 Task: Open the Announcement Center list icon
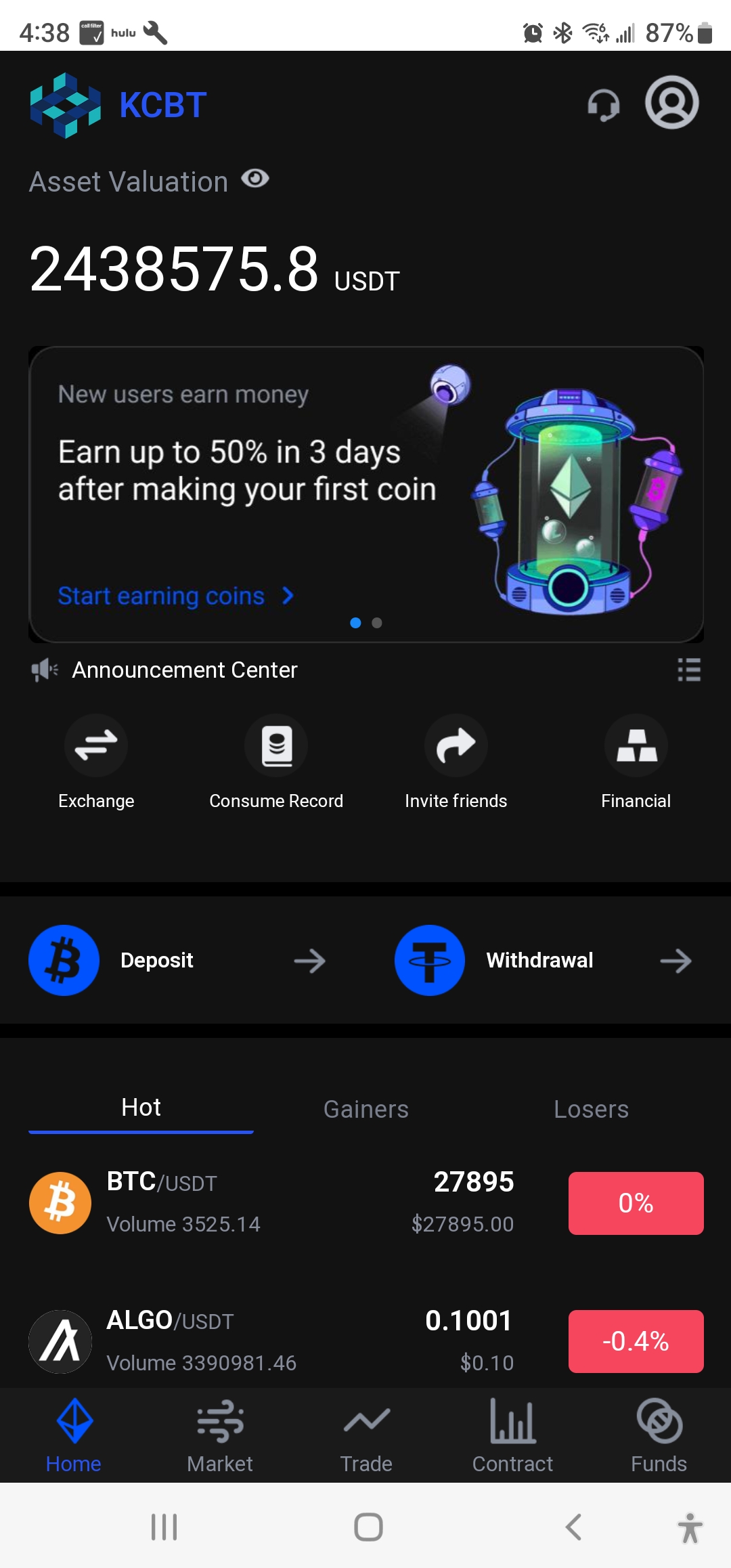click(689, 670)
